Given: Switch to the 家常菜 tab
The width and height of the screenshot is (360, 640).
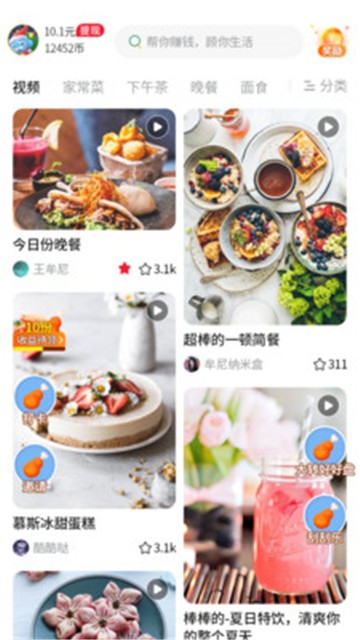Looking at the screenshot, I should tap(83, 87).
